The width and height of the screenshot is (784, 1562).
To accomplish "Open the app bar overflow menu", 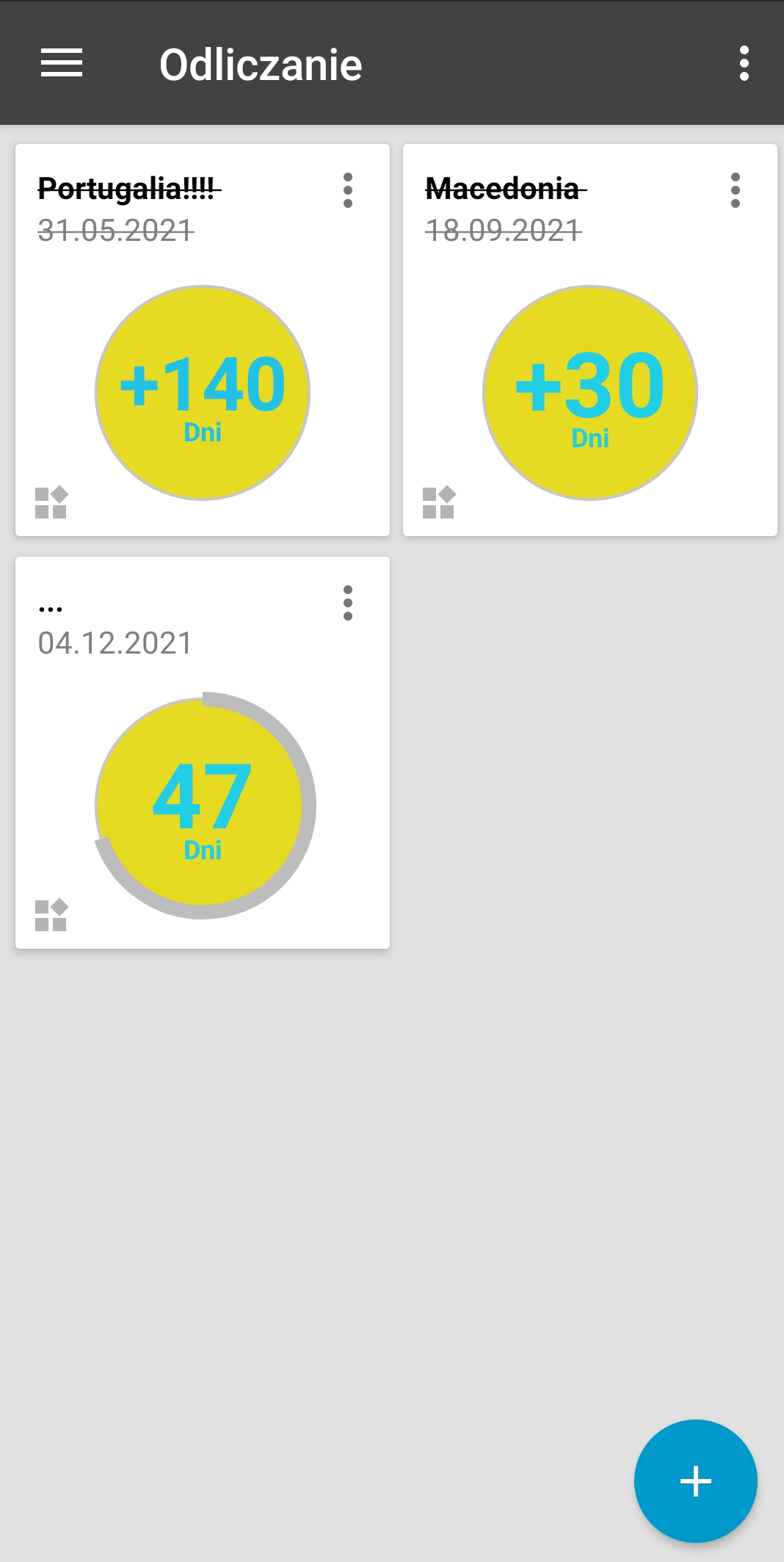I will point(744,63).
